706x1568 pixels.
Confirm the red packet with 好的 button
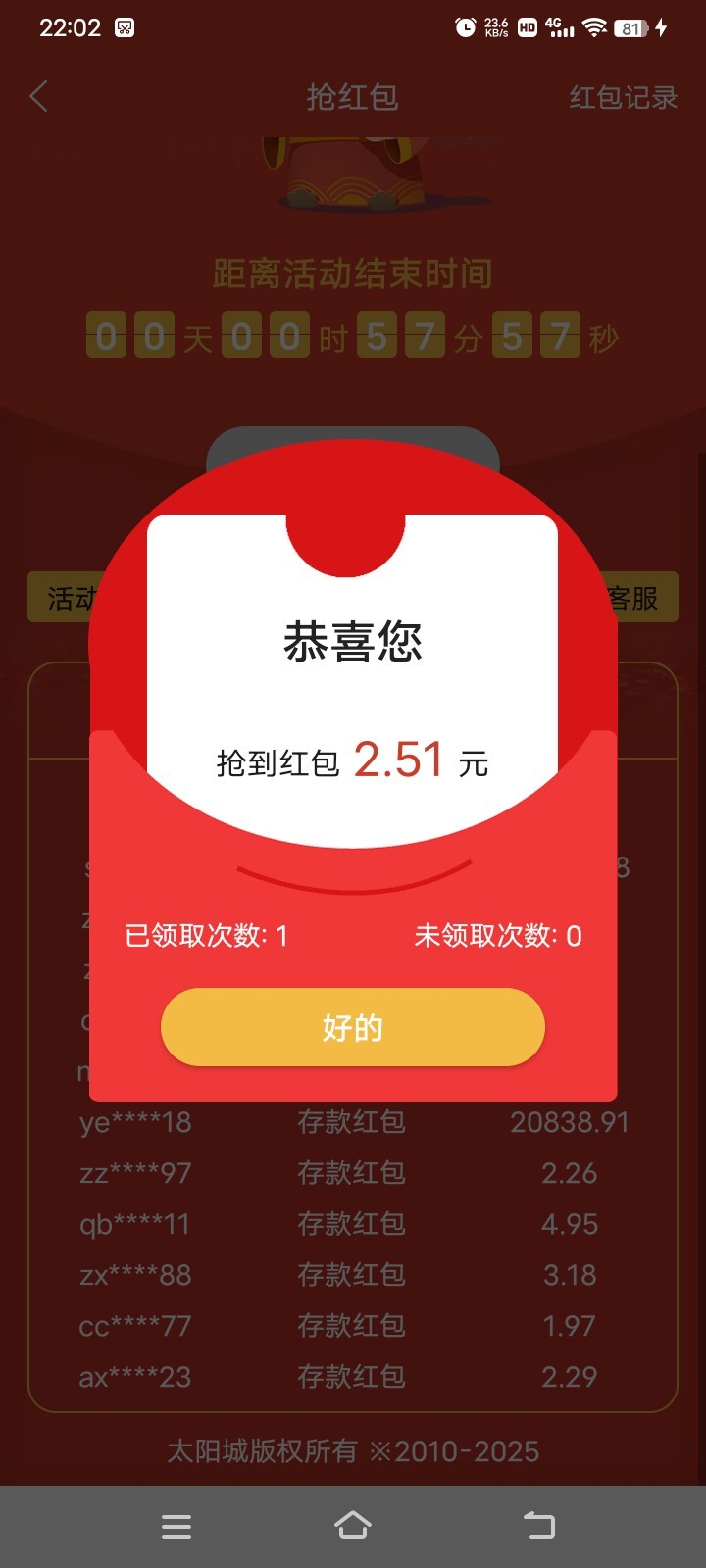[x=352, y=1027]
